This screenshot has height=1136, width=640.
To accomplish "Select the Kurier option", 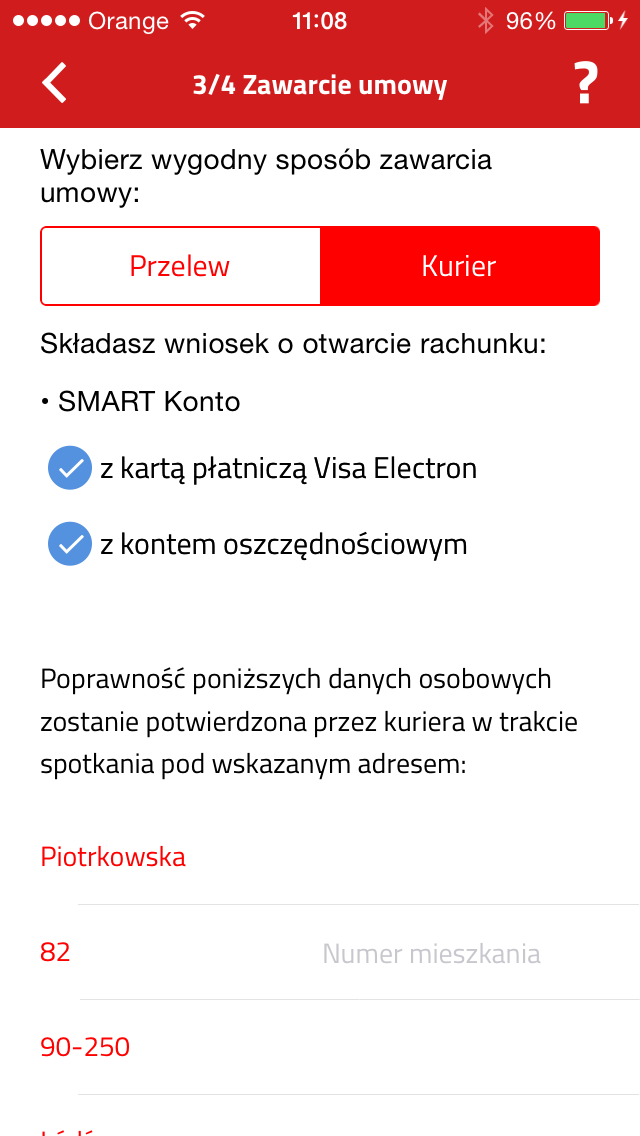I will pos(459,266).
